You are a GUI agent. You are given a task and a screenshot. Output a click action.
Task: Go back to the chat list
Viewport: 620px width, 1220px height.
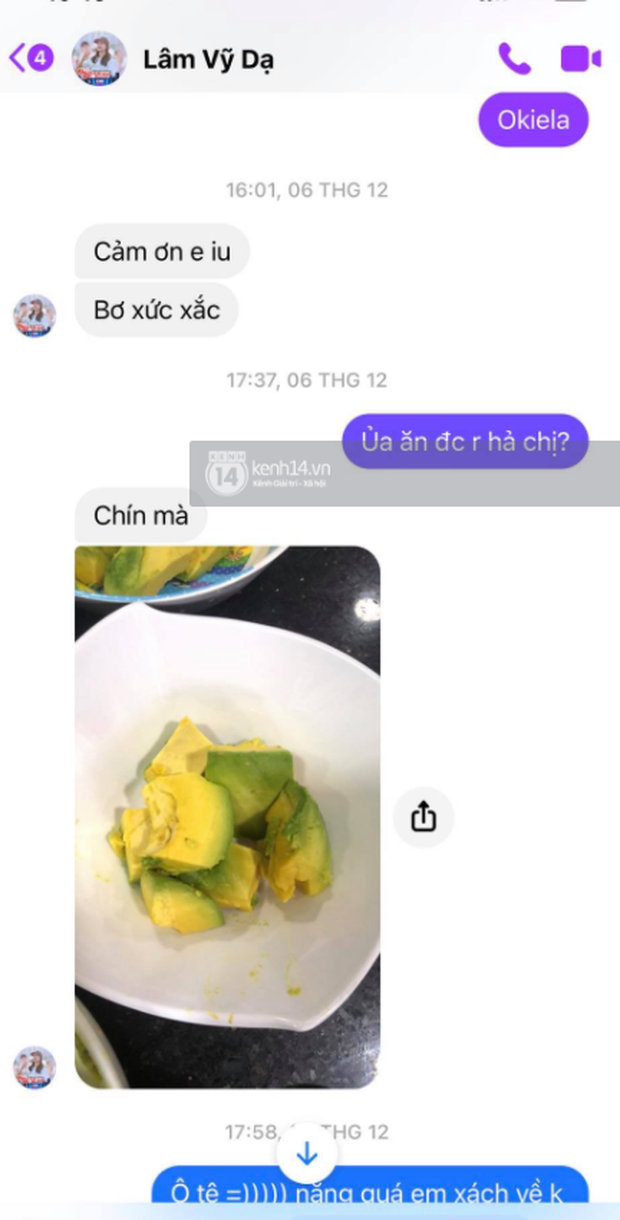[30, 58]
